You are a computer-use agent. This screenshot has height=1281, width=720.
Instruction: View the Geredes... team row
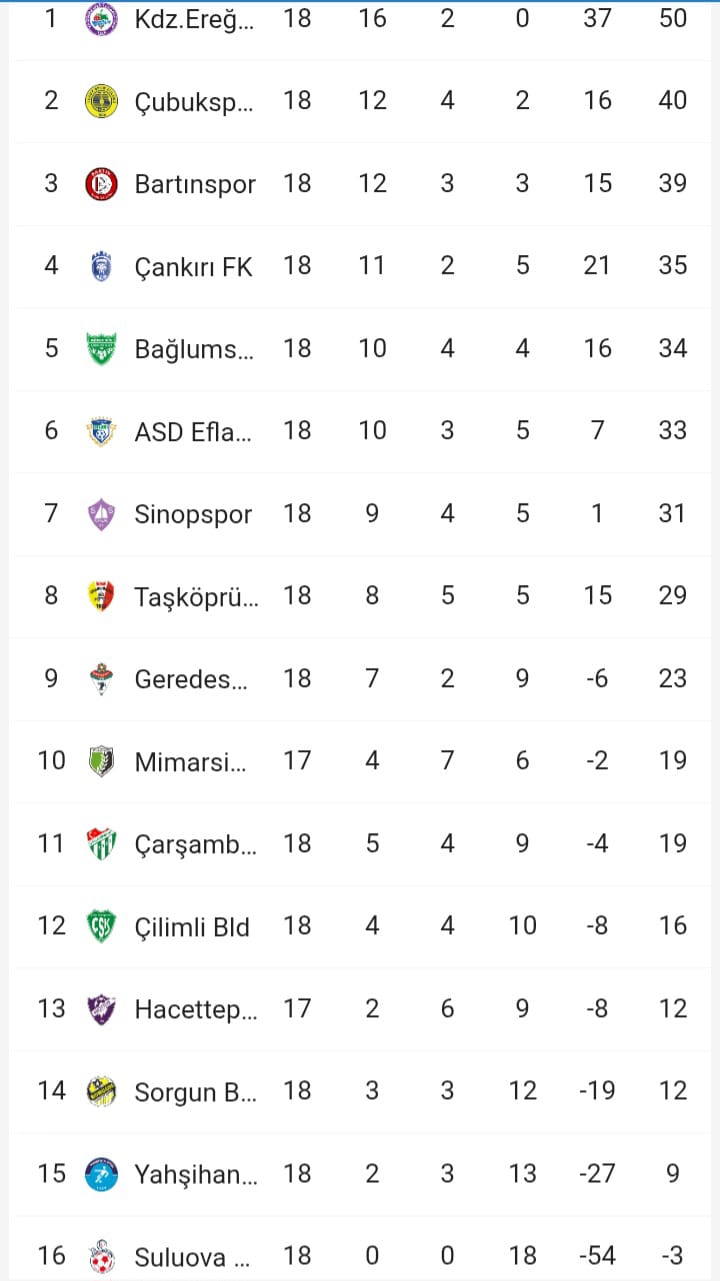pyautogui.click(x=360, y=679)
